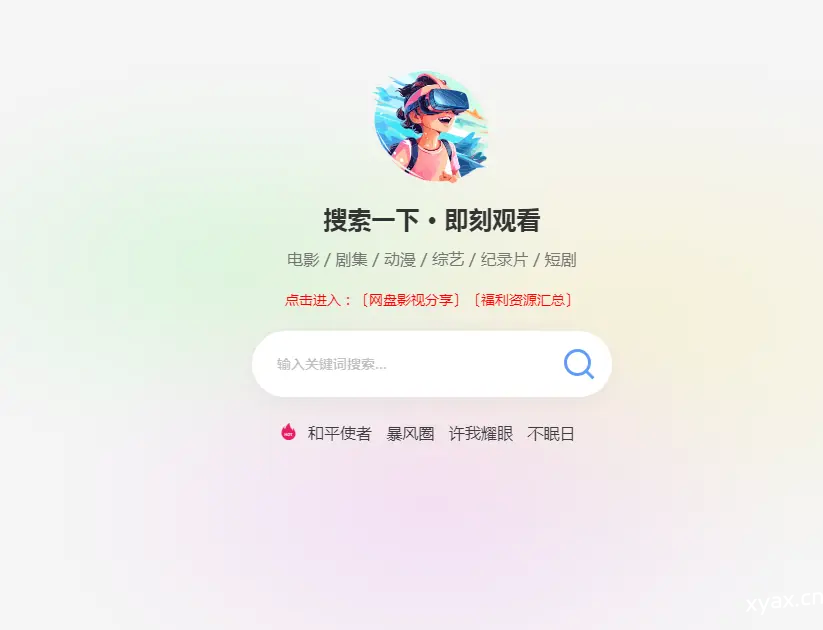Search the hot keyword 和平使者
823x630 pixels.
pos(339,433)
